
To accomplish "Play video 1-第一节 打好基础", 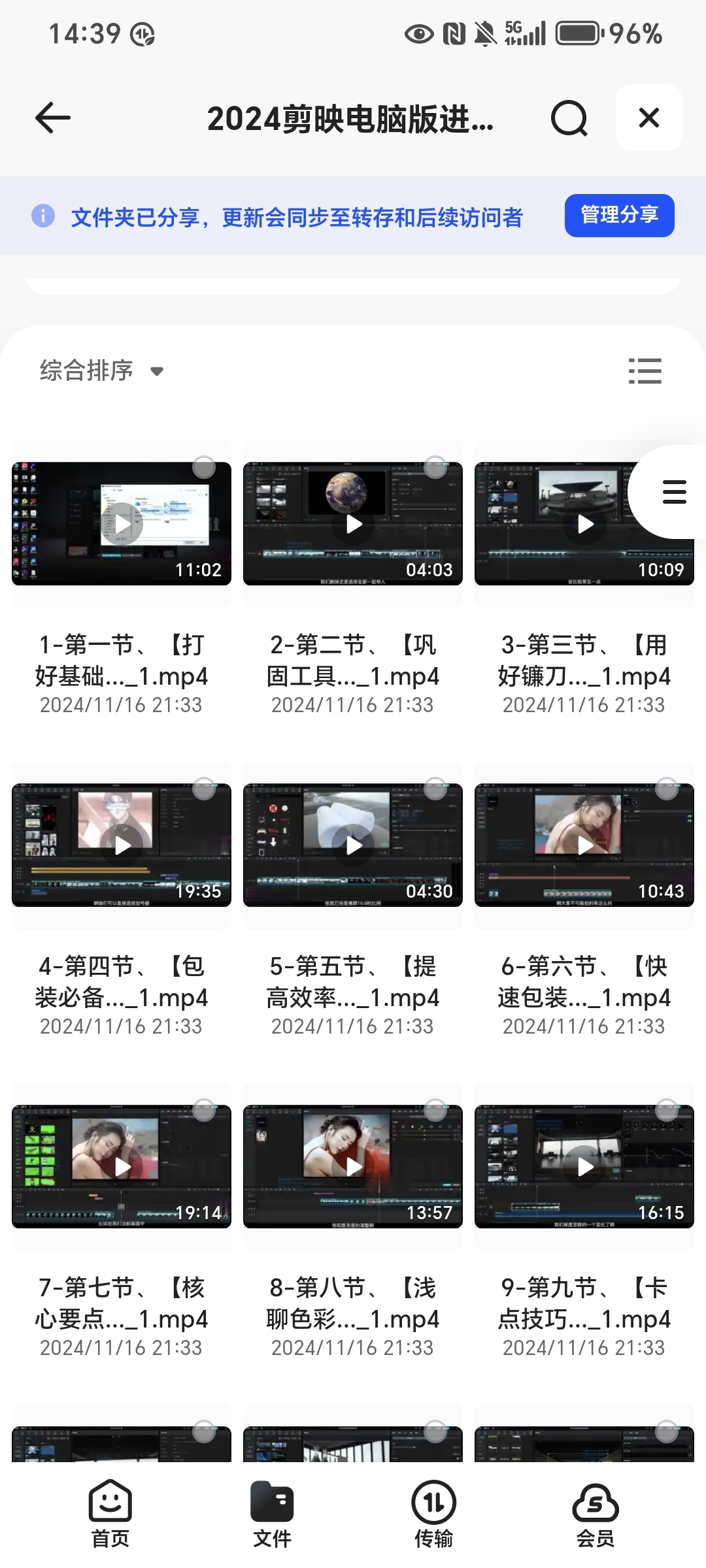I will [x=122, y=523].
